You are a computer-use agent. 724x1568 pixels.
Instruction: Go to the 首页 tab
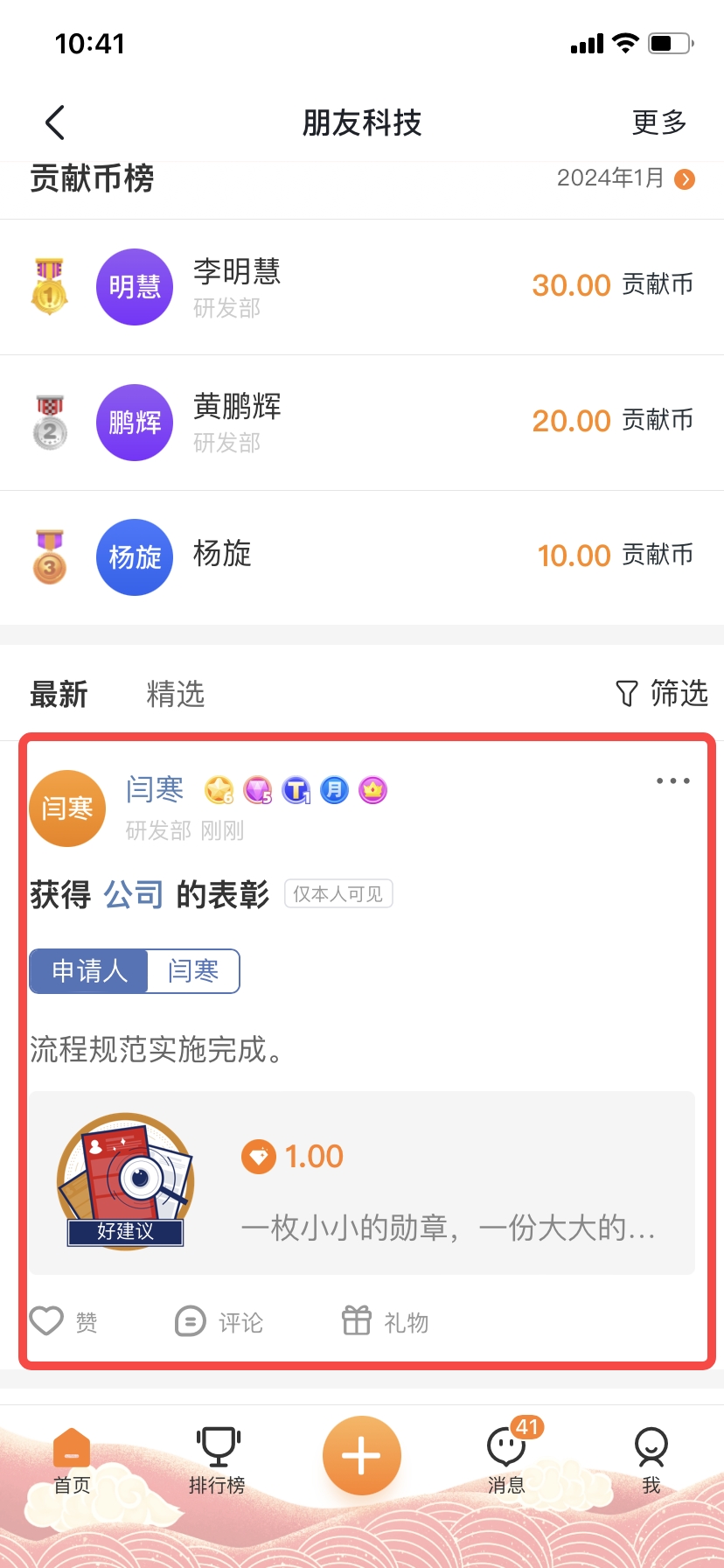point(72,1459)
